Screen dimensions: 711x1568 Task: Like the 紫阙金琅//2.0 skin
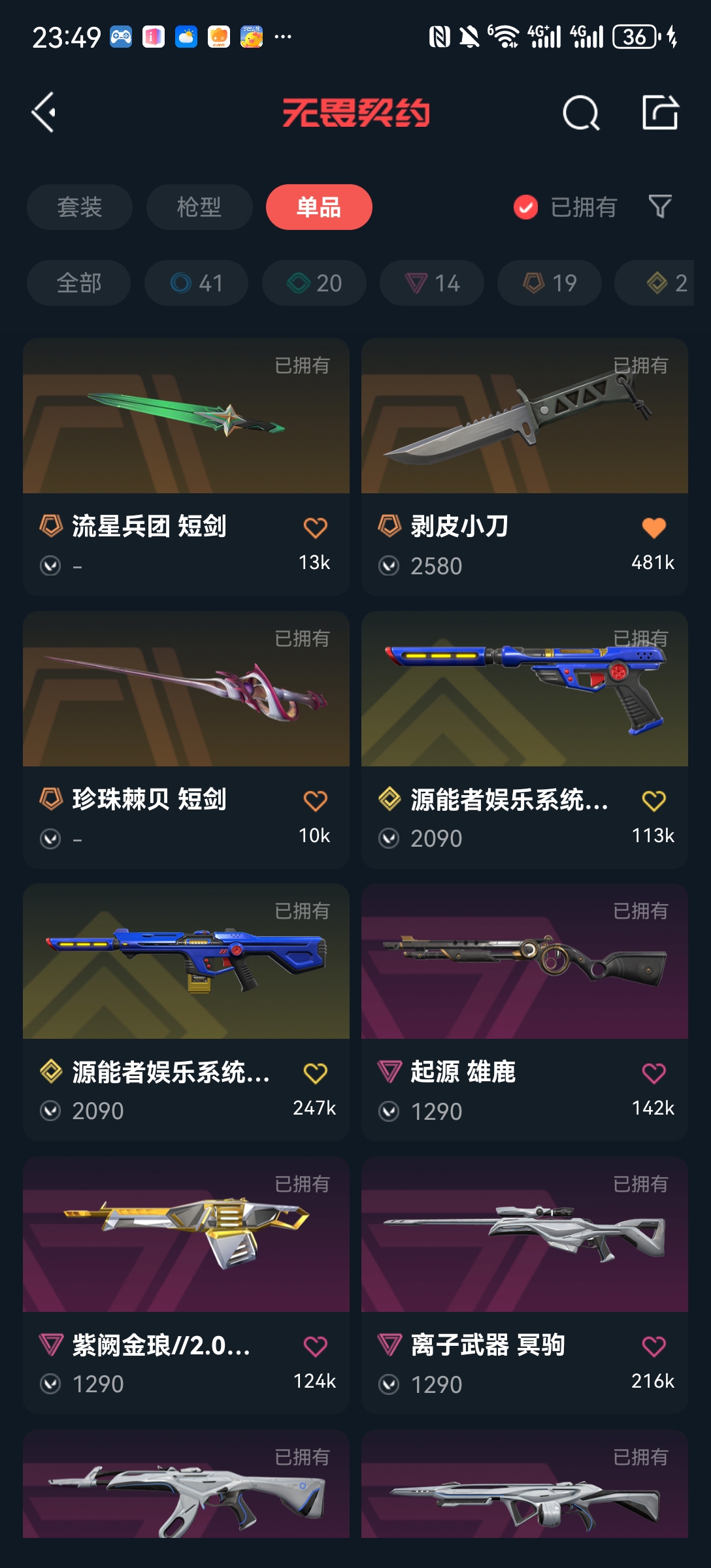[x=315, y=1346]
